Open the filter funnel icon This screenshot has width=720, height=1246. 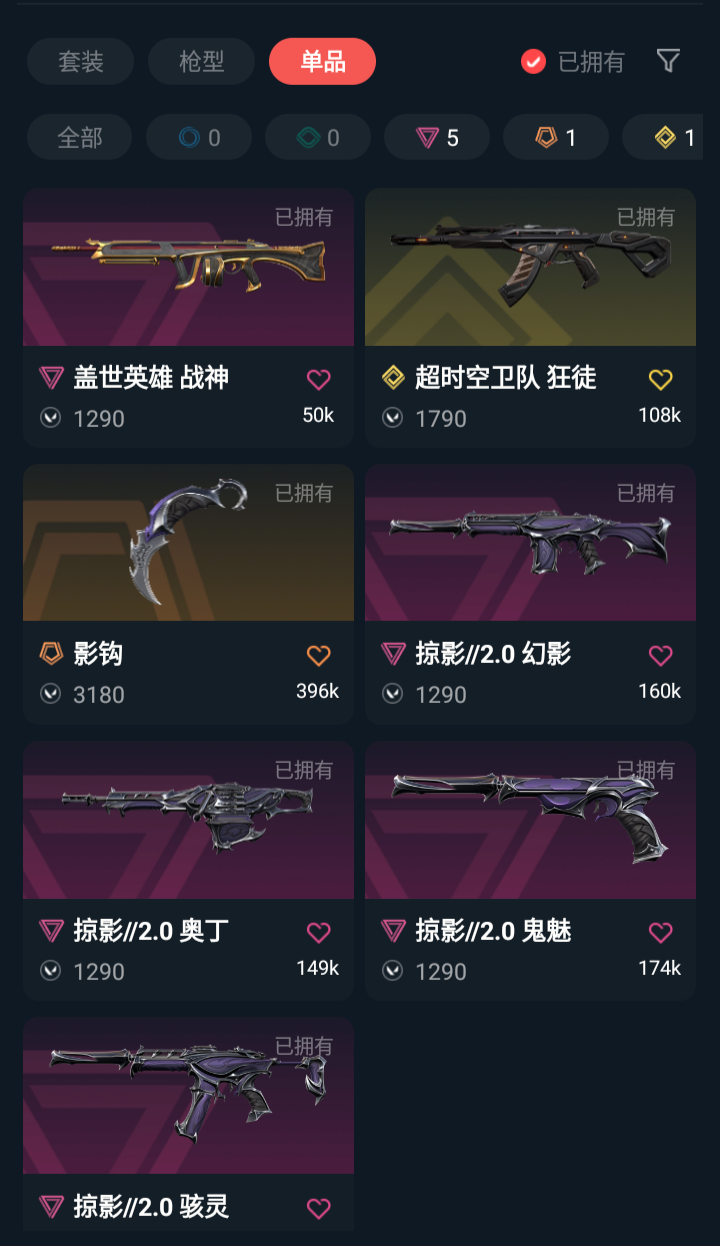coord(668,61)
